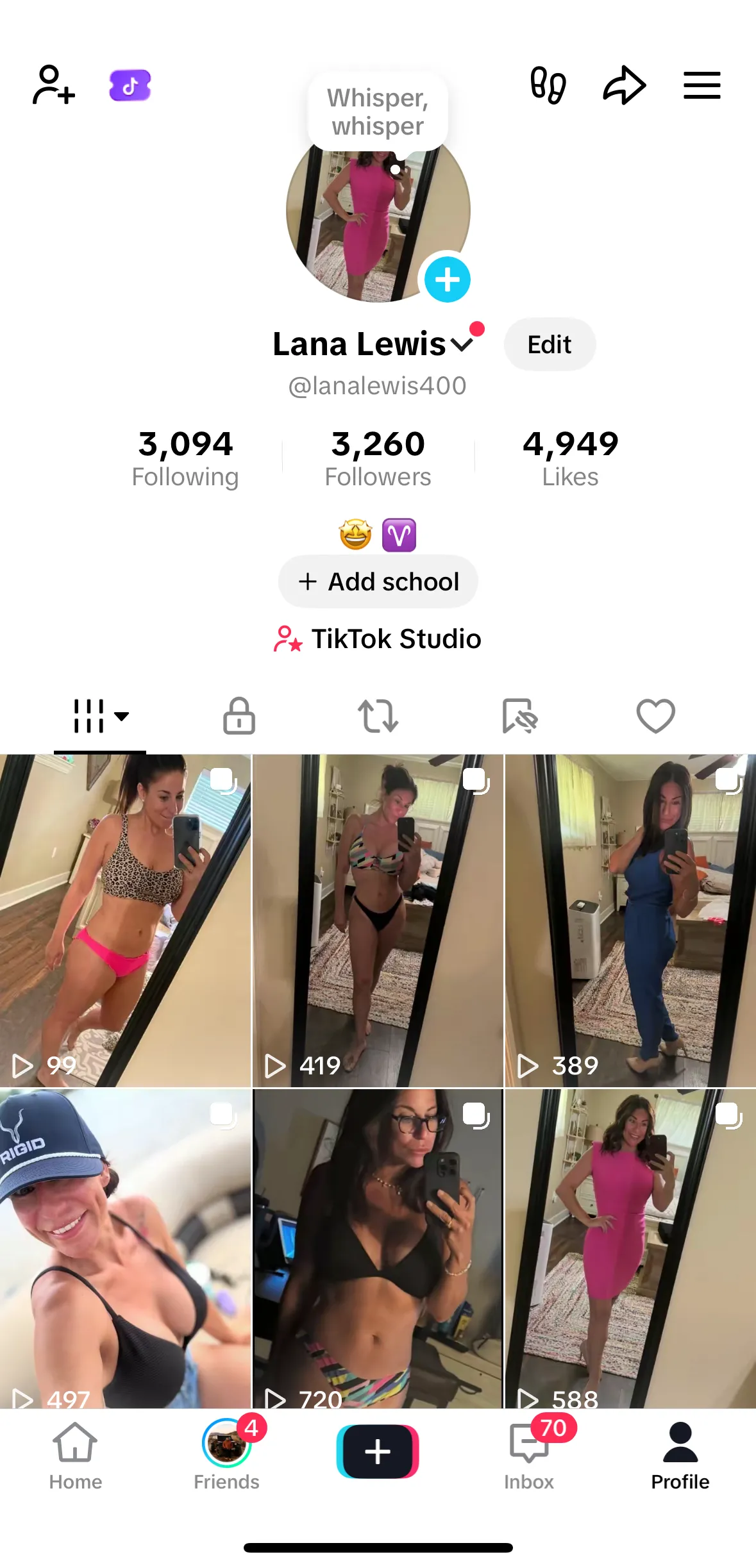Tap Add school button
The height and width of the screenshot is (1568, 756).
pos(378,581)
